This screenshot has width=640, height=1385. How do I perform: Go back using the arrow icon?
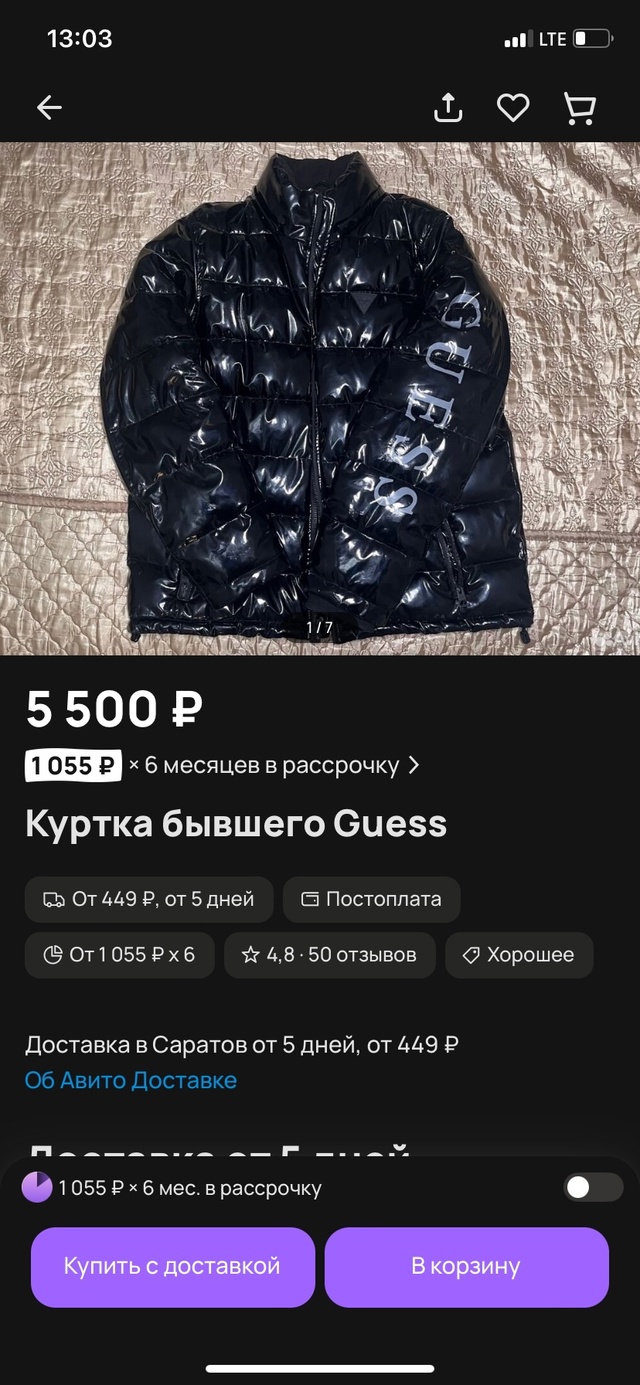click(49, 108)
